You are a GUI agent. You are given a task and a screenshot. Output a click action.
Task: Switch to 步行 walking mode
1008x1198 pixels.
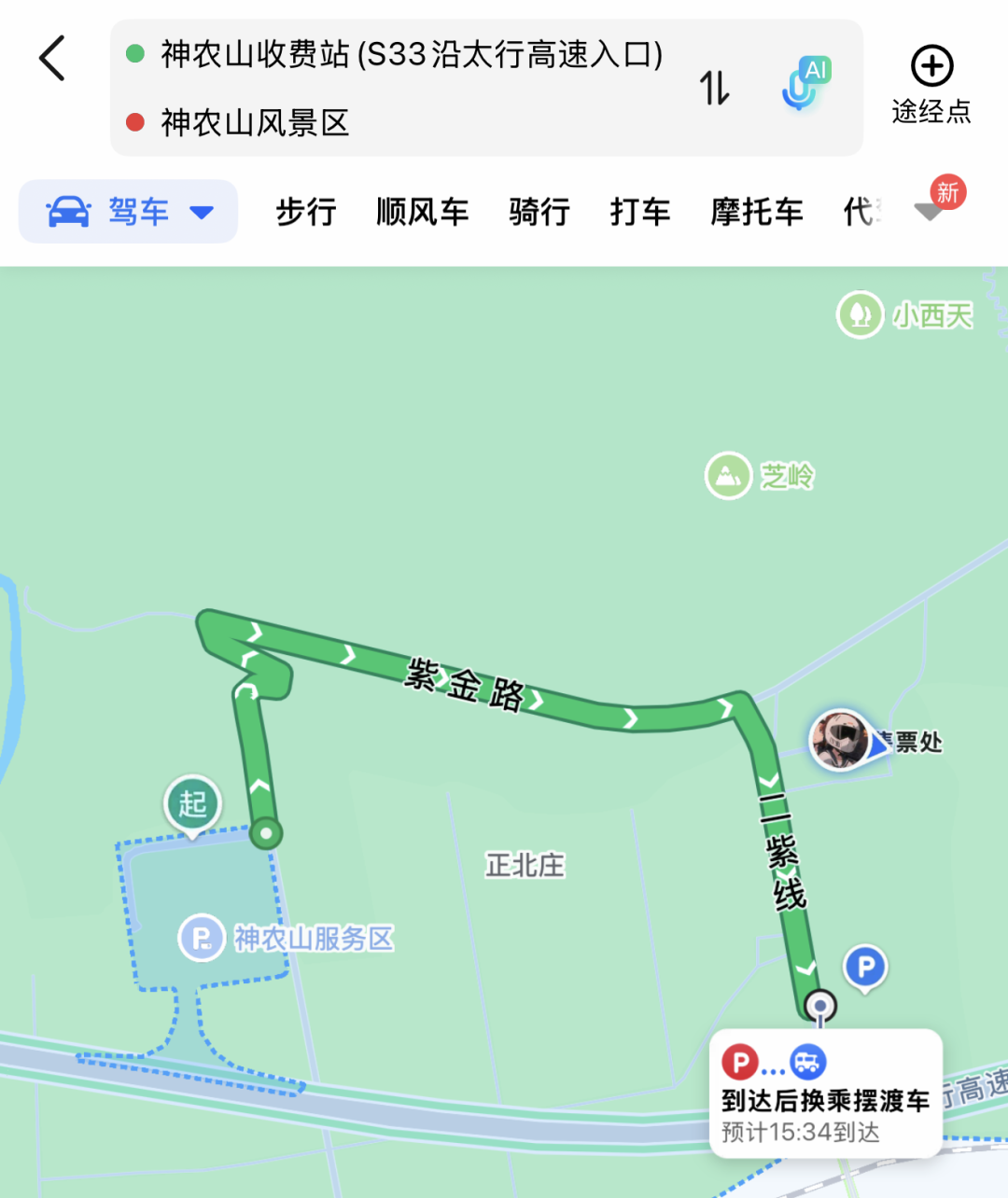click(305, 212)
